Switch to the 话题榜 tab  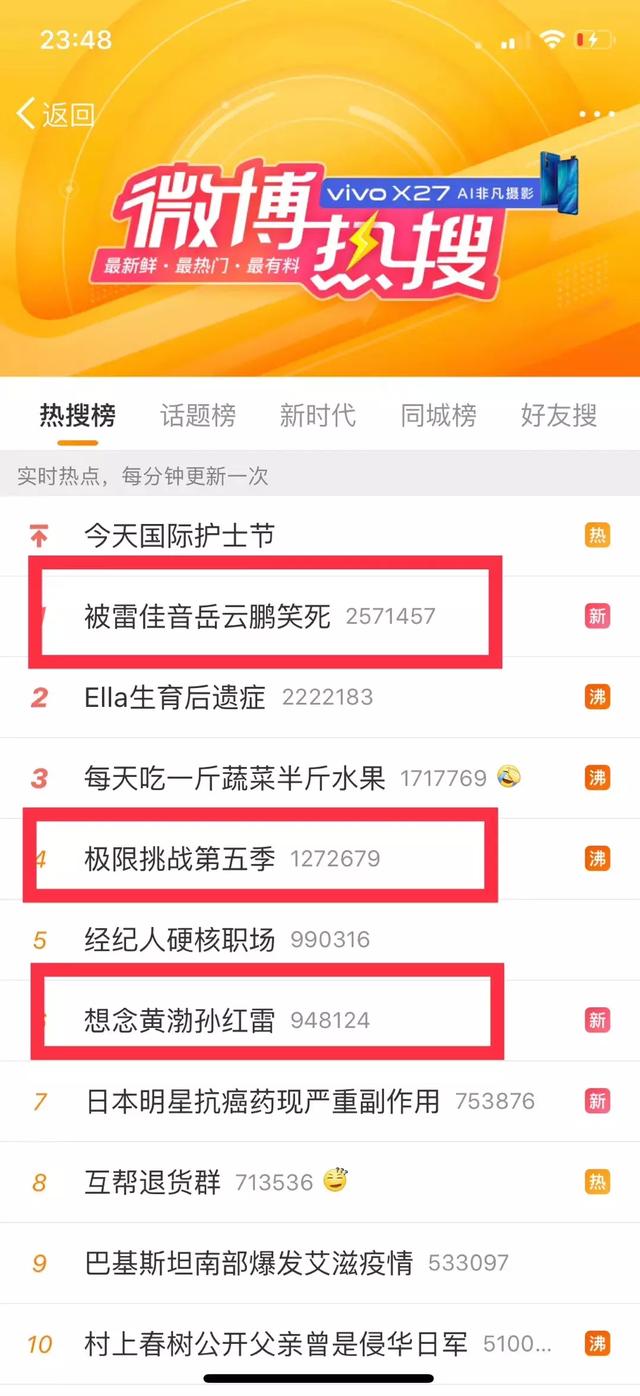(x=198, y=415)
